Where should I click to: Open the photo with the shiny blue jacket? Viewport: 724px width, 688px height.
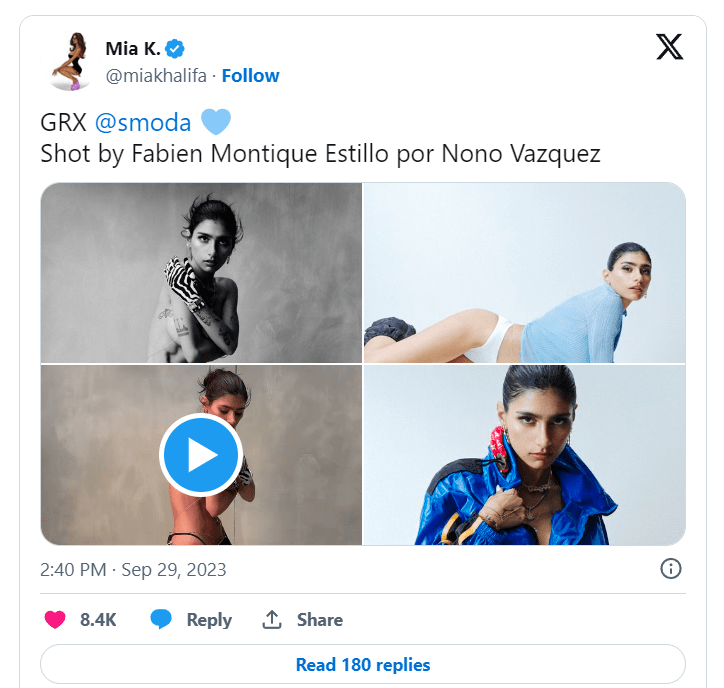[x=524, y=455]
